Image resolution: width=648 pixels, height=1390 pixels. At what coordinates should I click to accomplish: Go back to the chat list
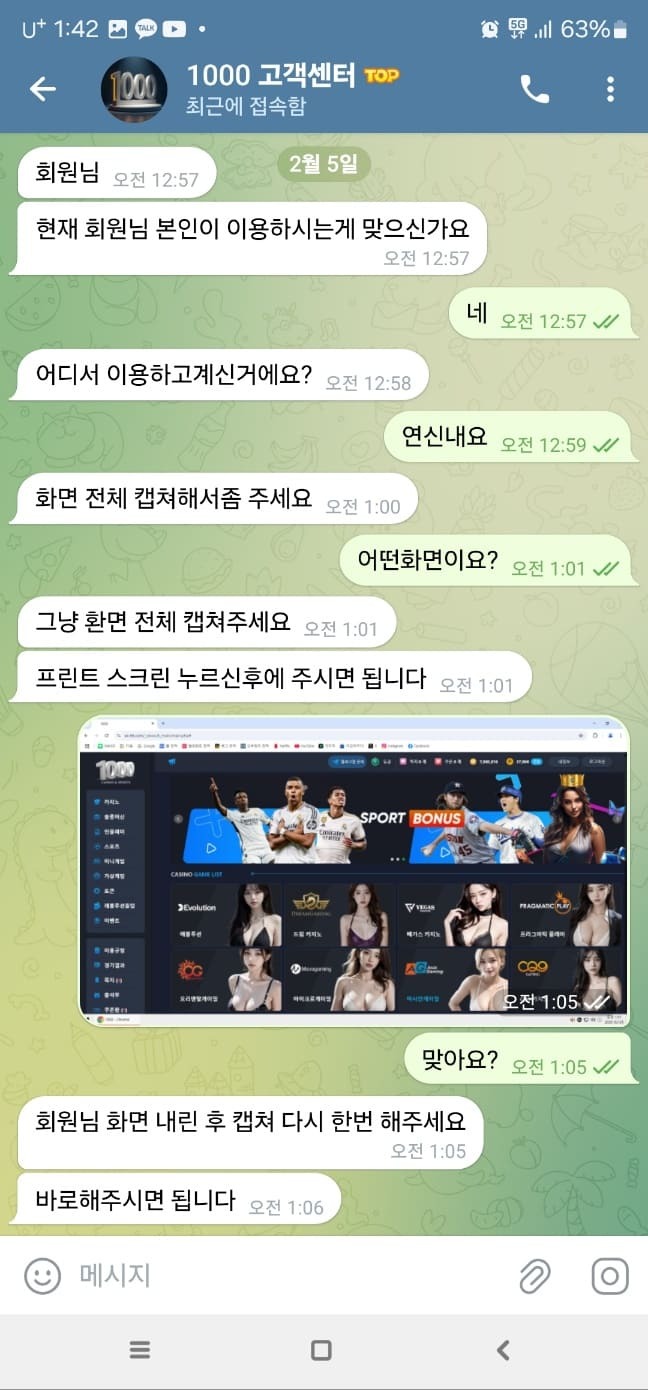pyautogui.click(x=42, y=89)
